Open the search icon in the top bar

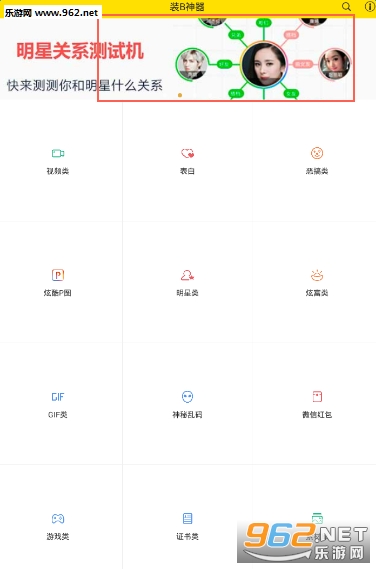347,7
